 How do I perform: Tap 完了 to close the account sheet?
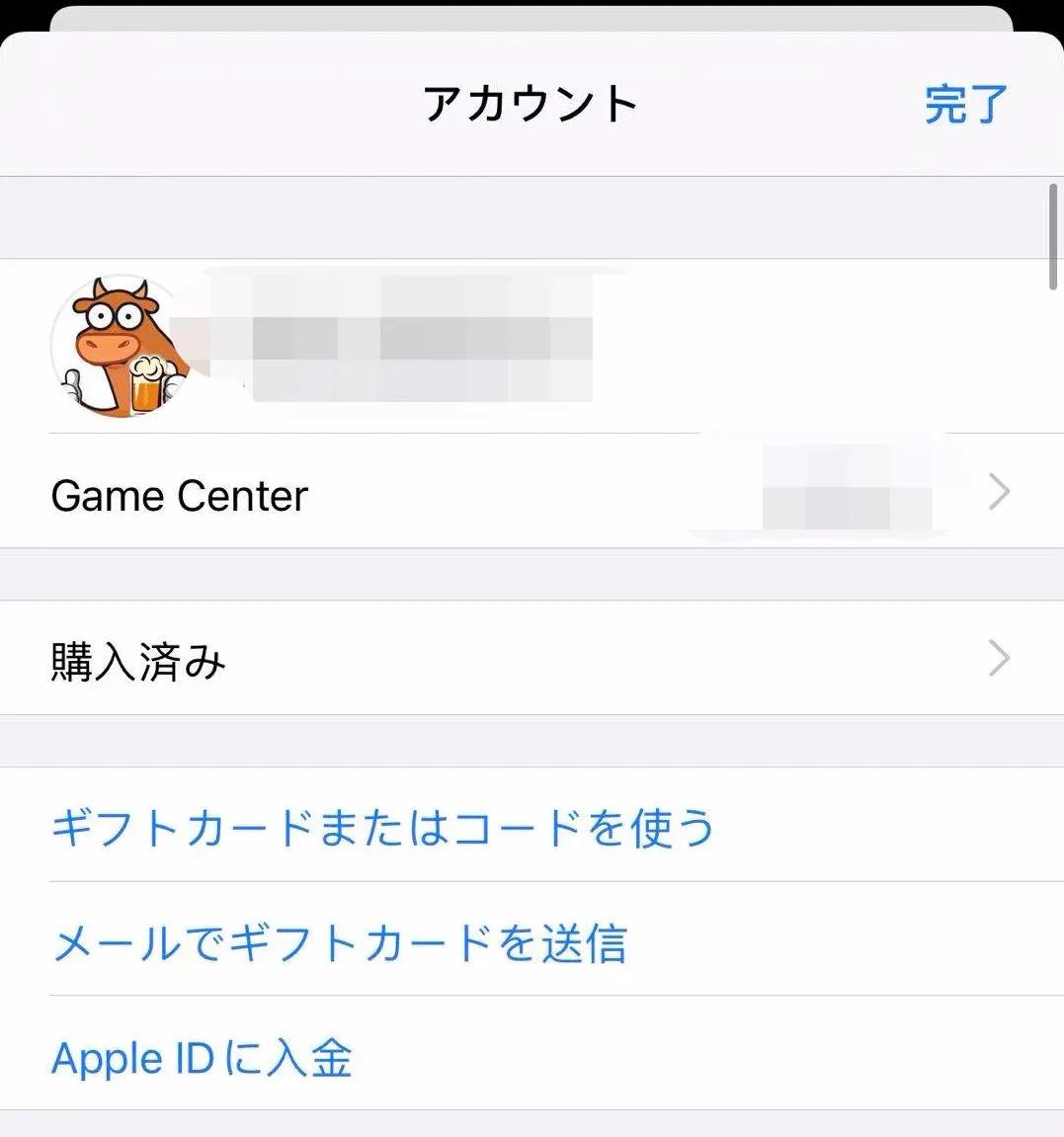pos(965,105)
